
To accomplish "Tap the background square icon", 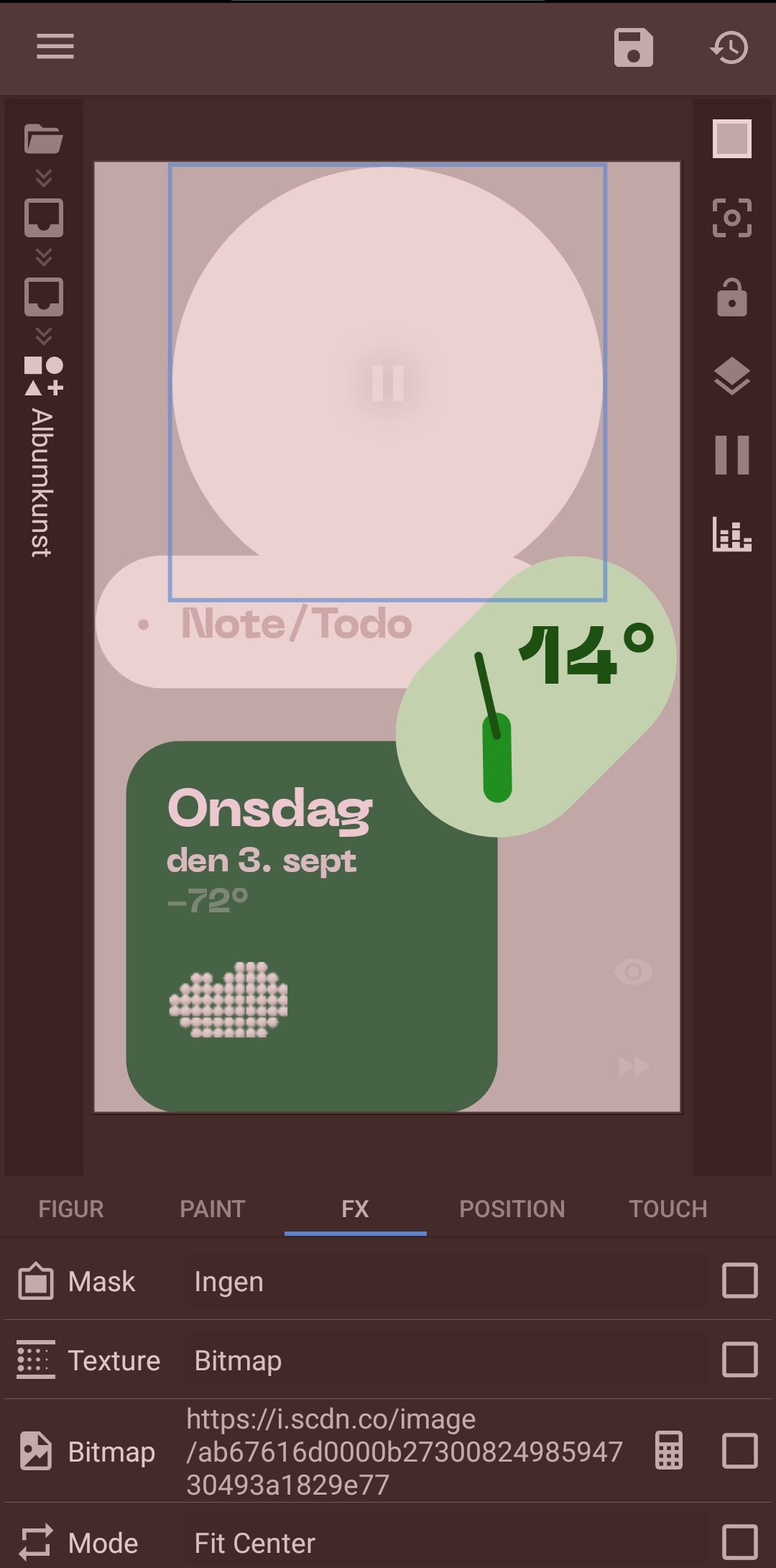I will tap(731, 138).
